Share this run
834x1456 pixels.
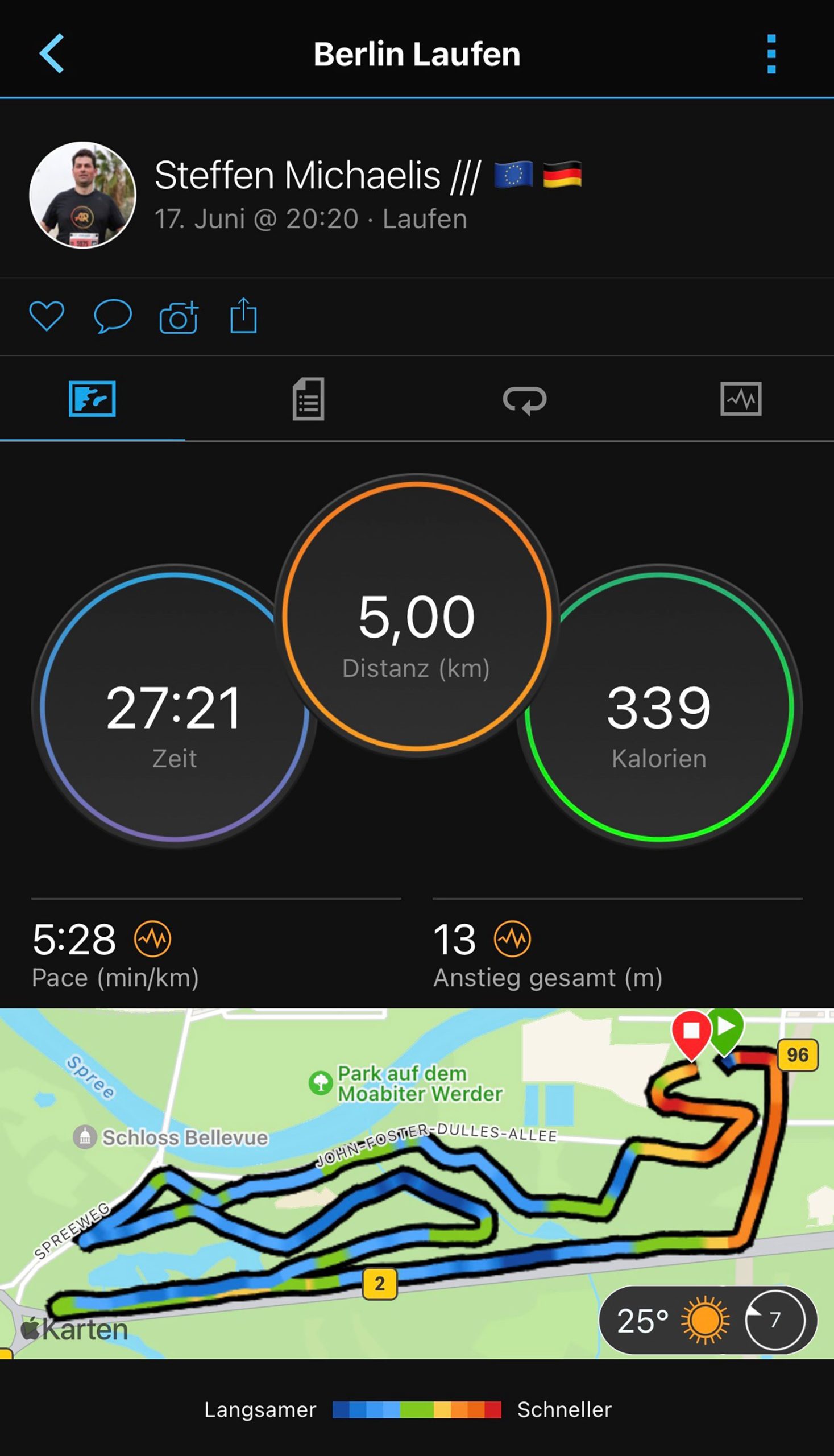tap(243, 316)
